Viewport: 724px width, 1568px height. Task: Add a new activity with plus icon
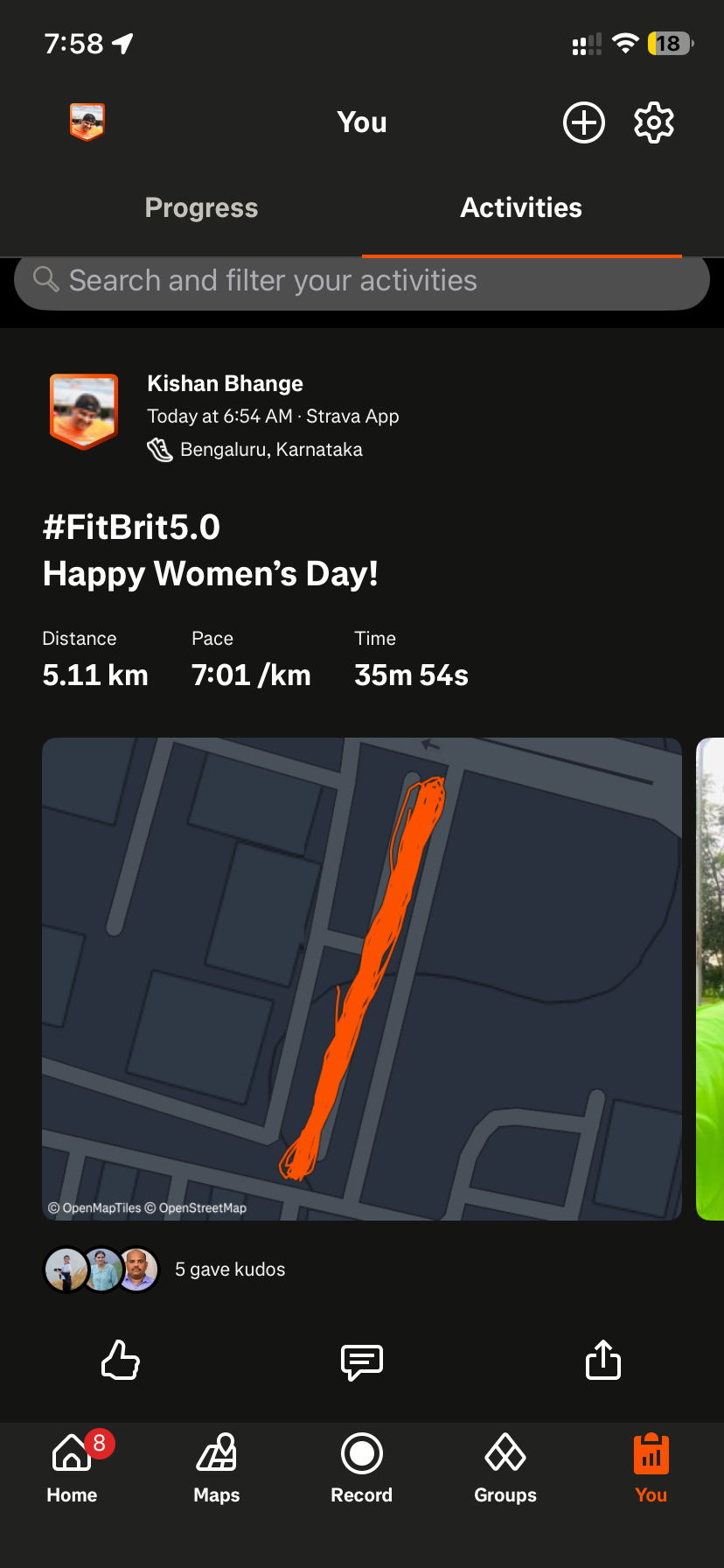tap(583, 122)
